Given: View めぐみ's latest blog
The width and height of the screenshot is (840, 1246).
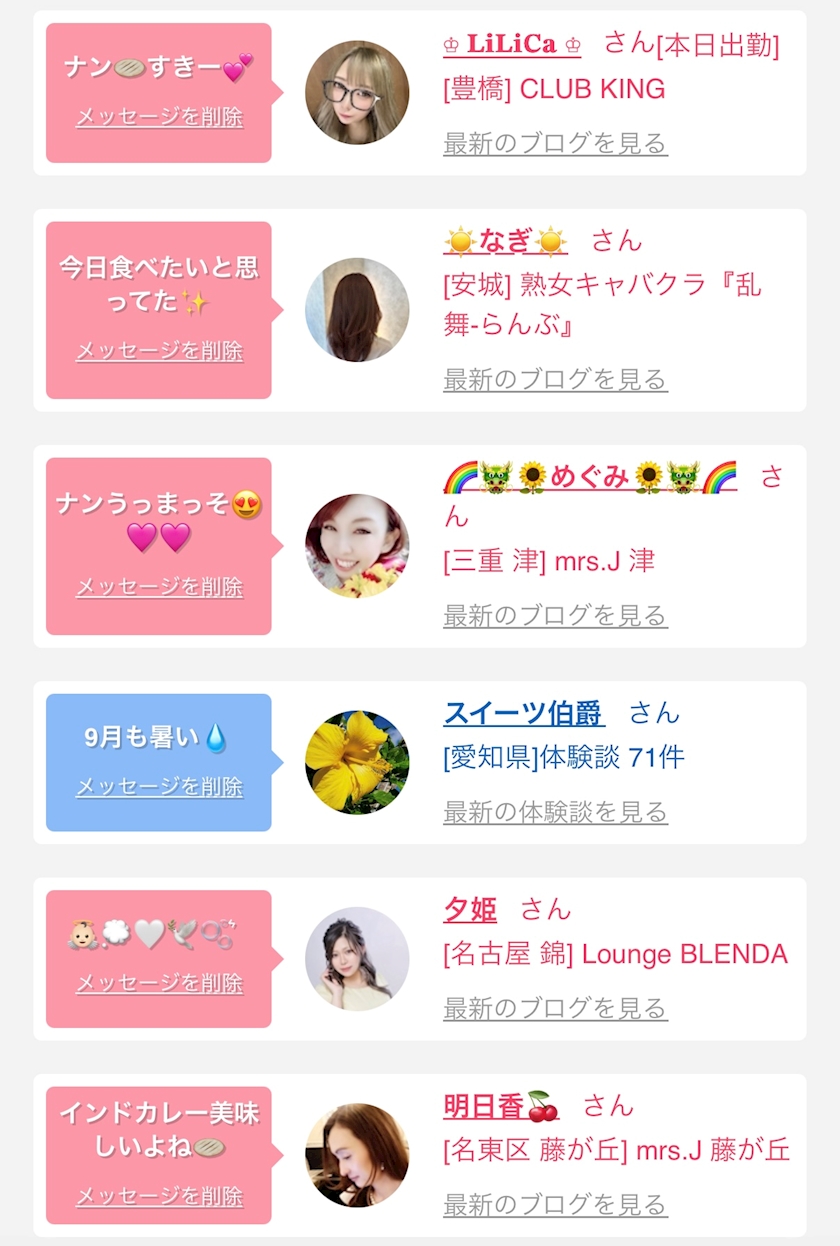Looking at the screenshot, I should click(555, 616).
